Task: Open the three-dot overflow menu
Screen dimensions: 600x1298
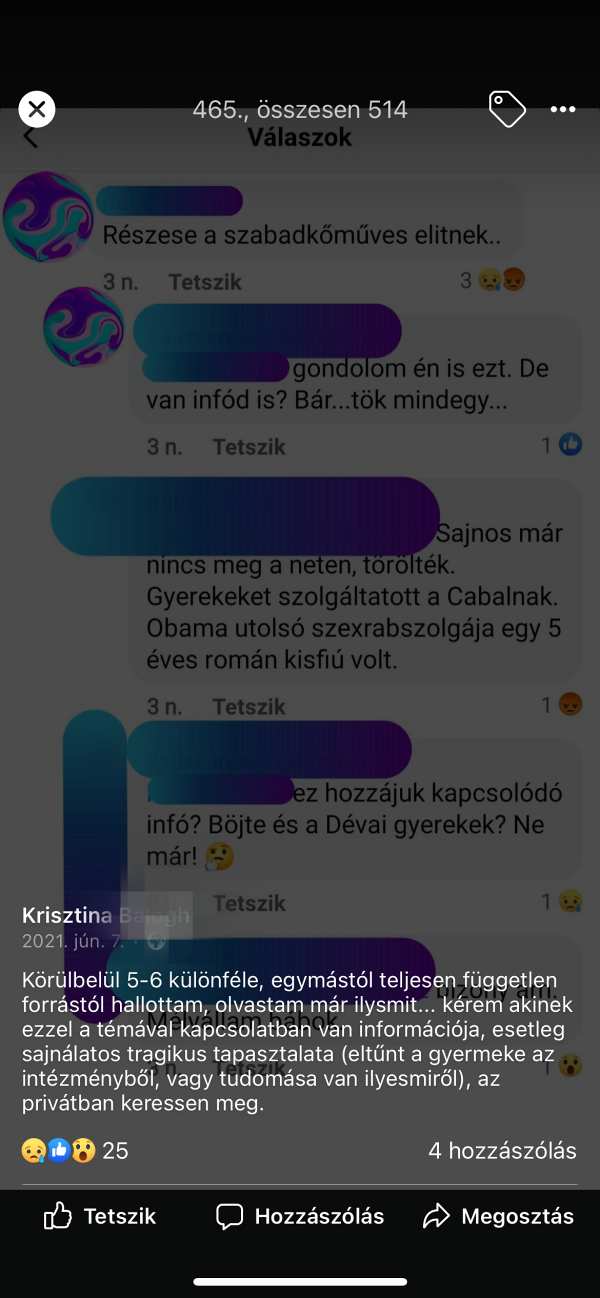Action: coord(563,109)
